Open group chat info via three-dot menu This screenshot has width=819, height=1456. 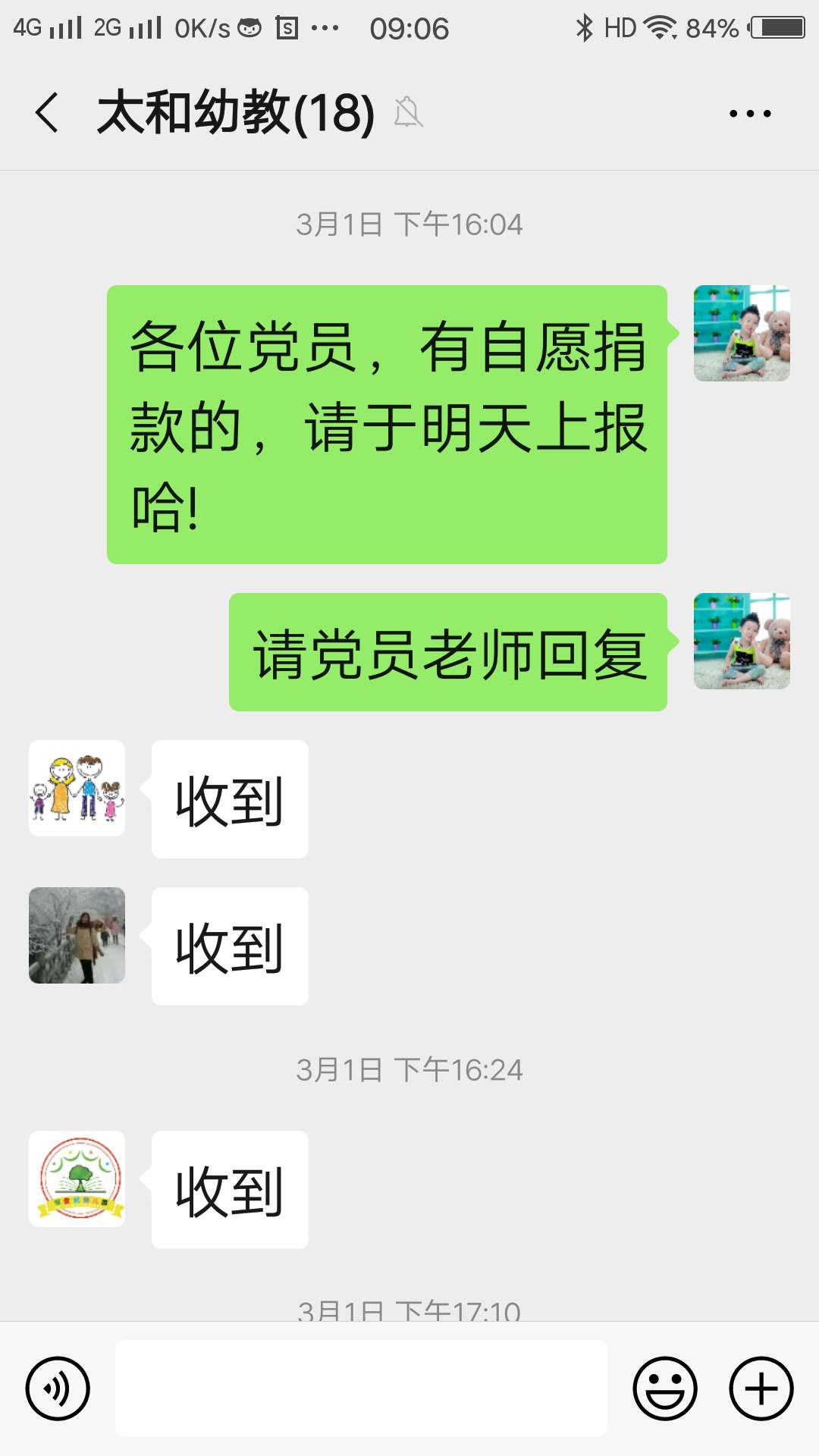[x=749, y=114]
